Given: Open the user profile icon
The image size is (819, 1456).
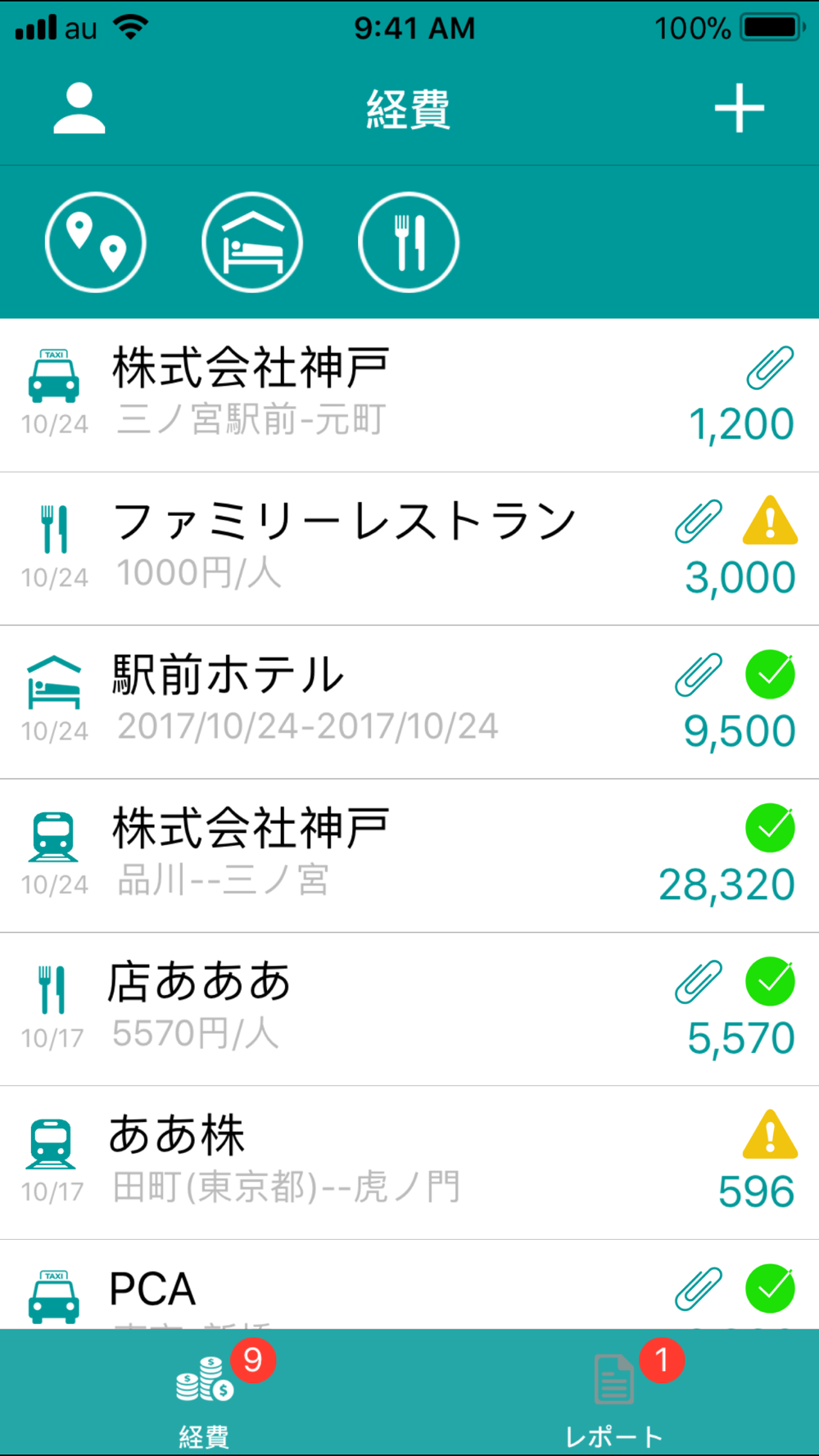Looking at the screenshot, I should coord(79,108).
